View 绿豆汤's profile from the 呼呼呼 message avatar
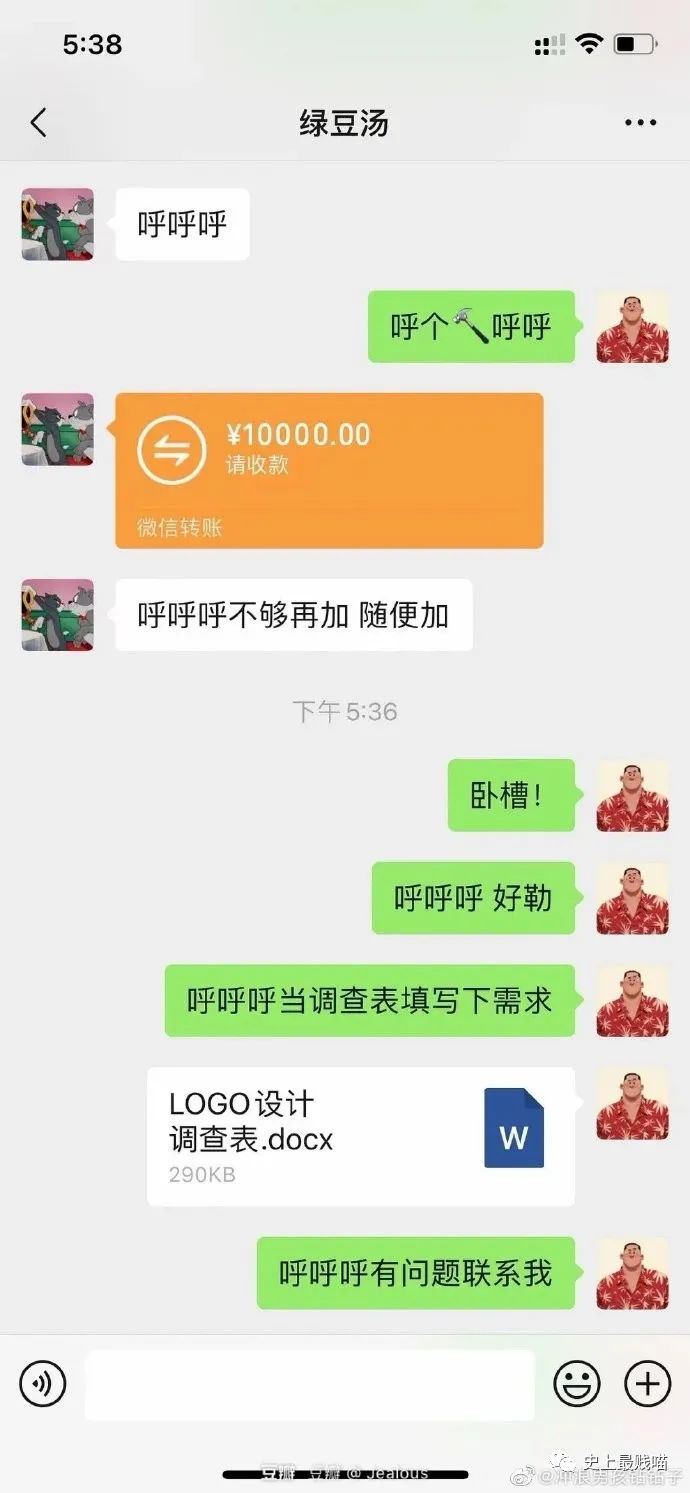This screenshot has width=690, height=1493. [58, 225]
